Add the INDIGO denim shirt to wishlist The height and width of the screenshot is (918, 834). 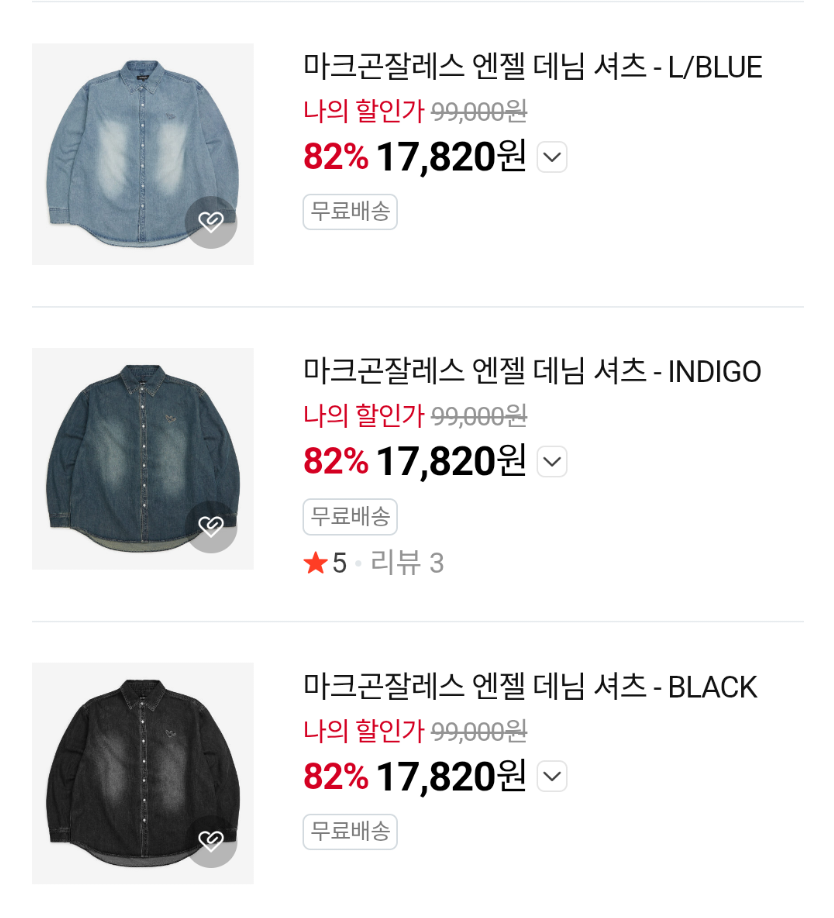pyautogui.click(x=211, y=526)
